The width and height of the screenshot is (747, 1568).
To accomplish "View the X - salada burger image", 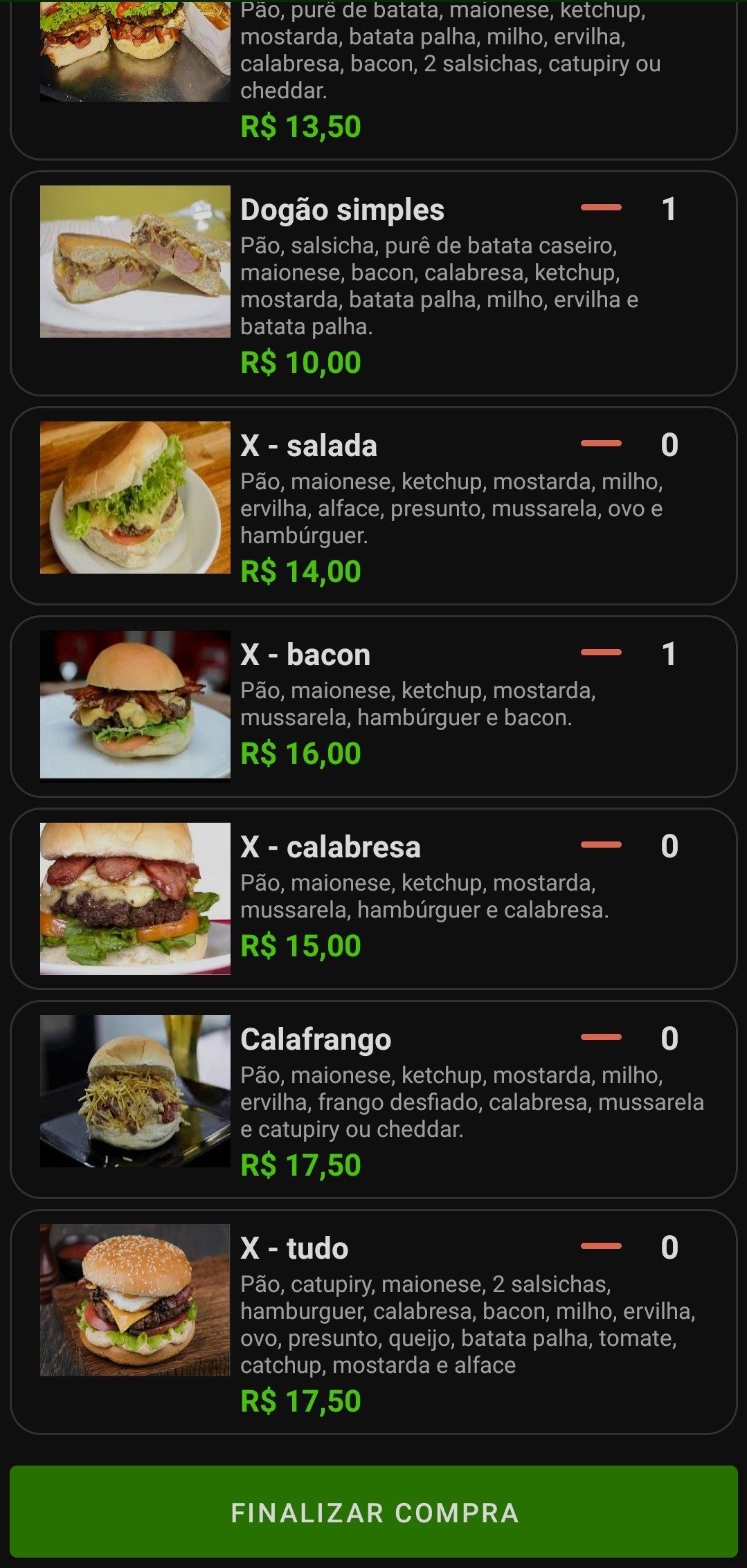I will pos(135,498).
